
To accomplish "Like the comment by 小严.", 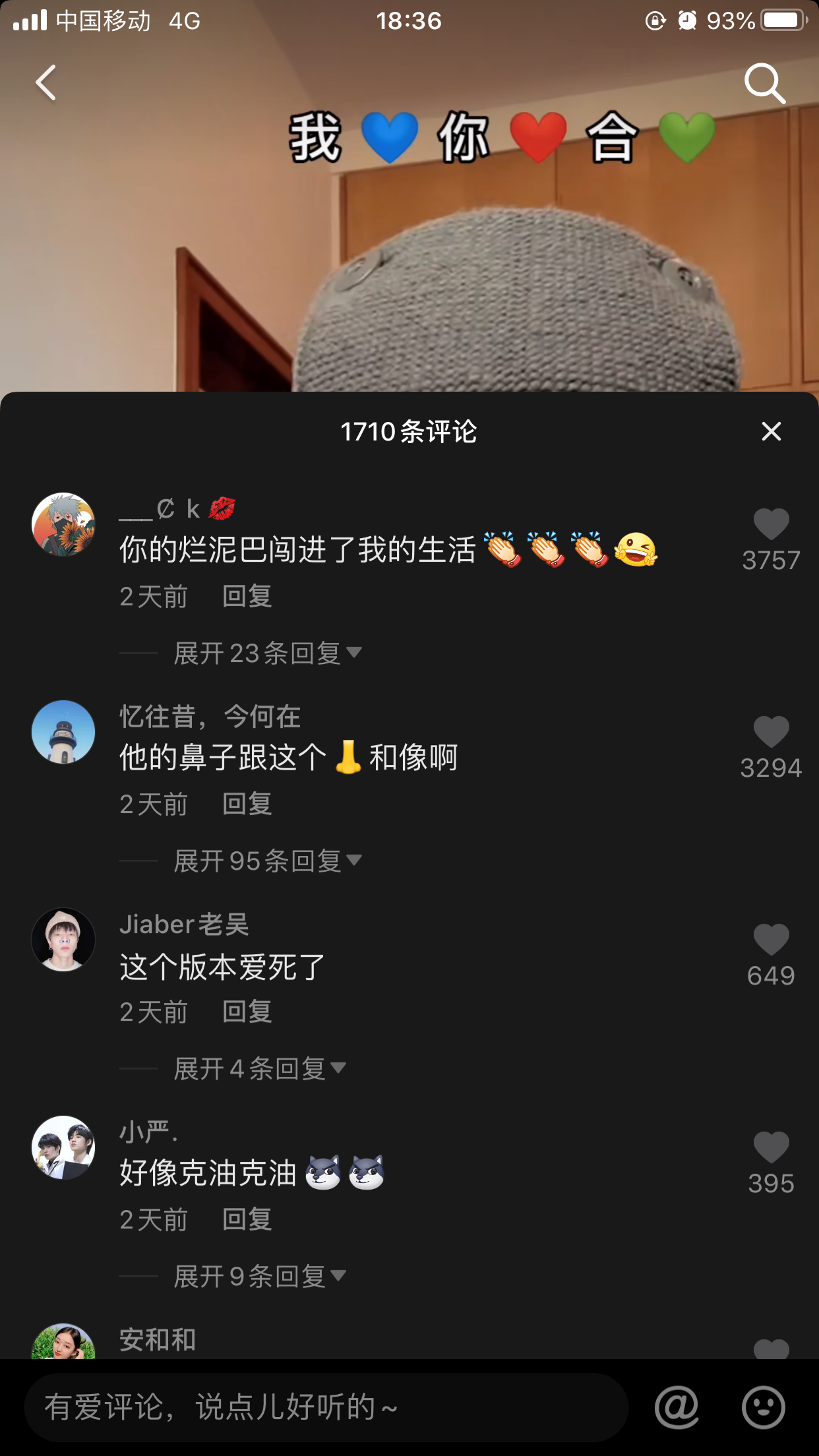I will 771,1149.
